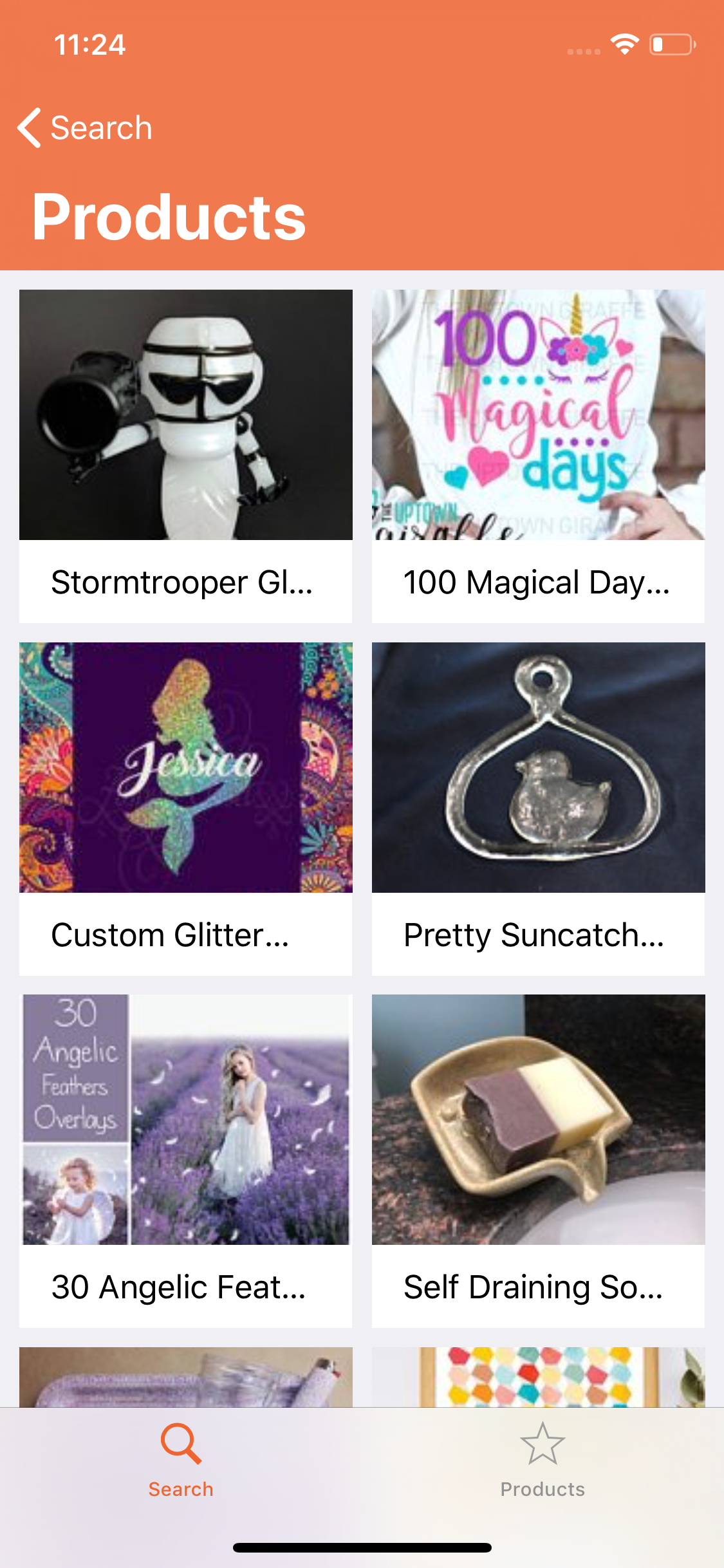This screenshot has width=724, height=1568.
Task: Select the Pretty Suncatch... product card
Action: (538, 808)
